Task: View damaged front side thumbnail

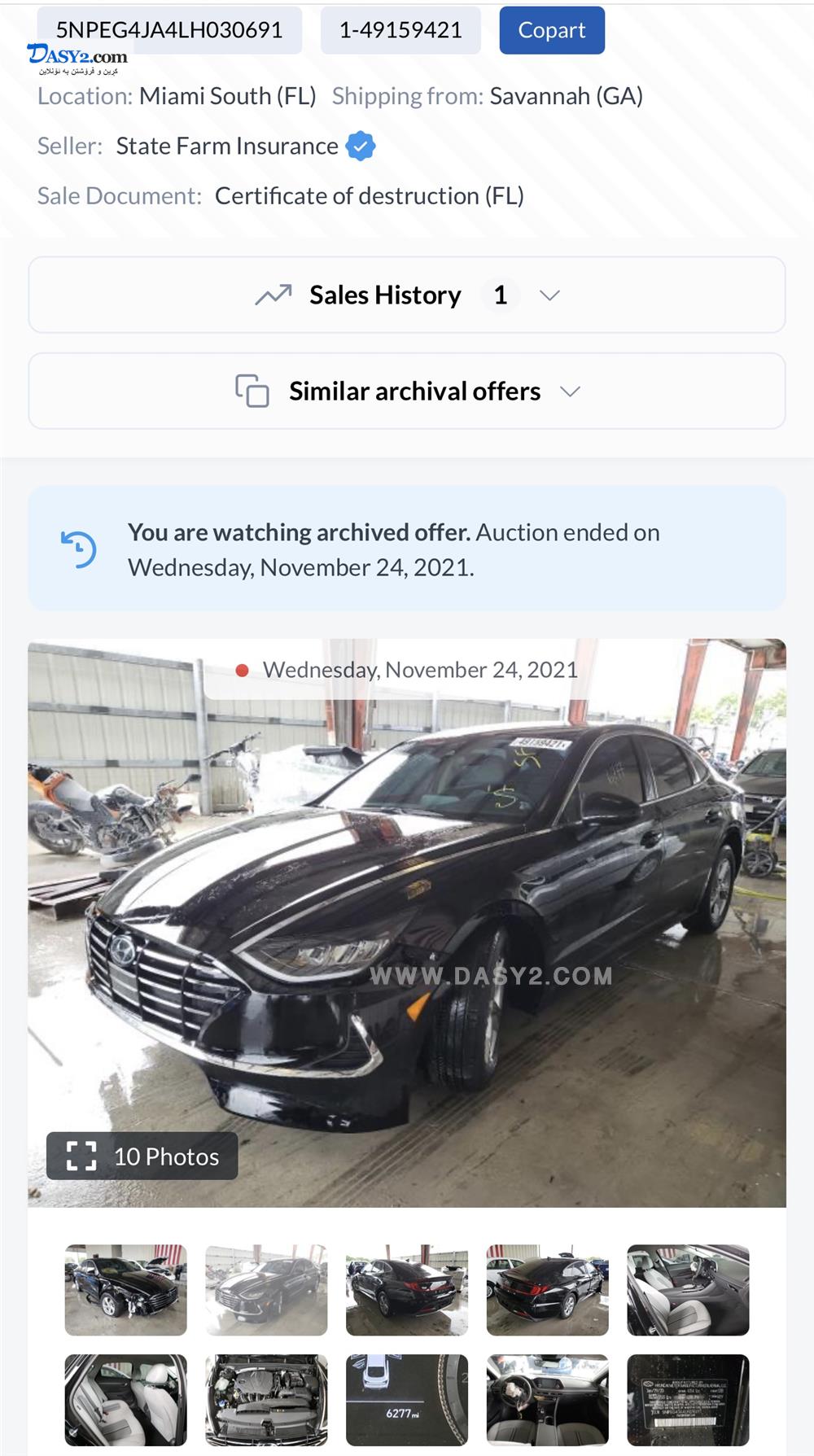Action: [126, 1290]
